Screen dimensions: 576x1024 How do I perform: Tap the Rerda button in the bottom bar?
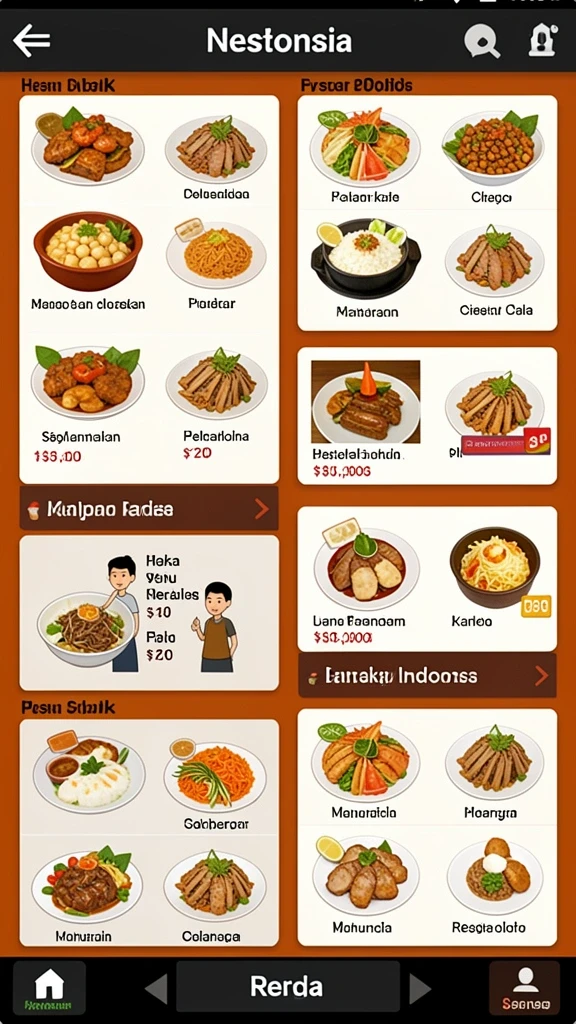click(x=287, y=986)
